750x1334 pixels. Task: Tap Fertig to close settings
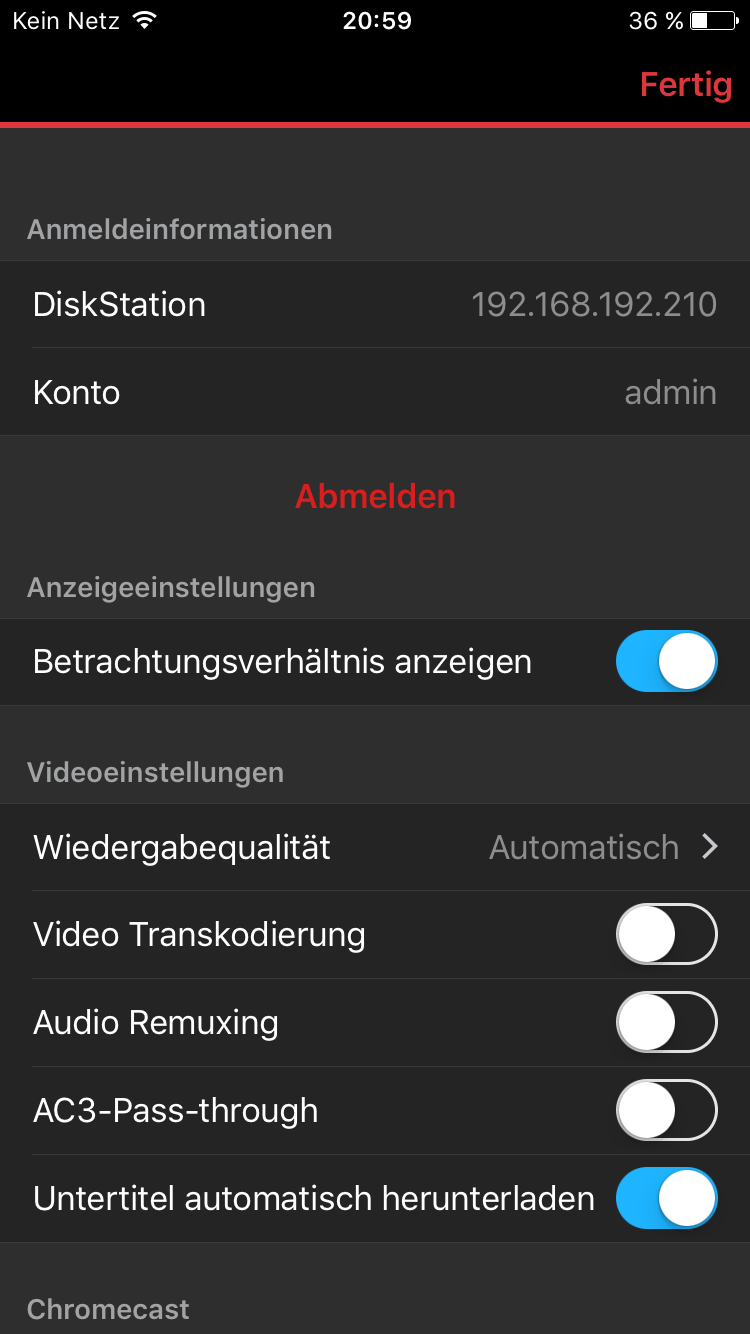[x=686, y=85]
